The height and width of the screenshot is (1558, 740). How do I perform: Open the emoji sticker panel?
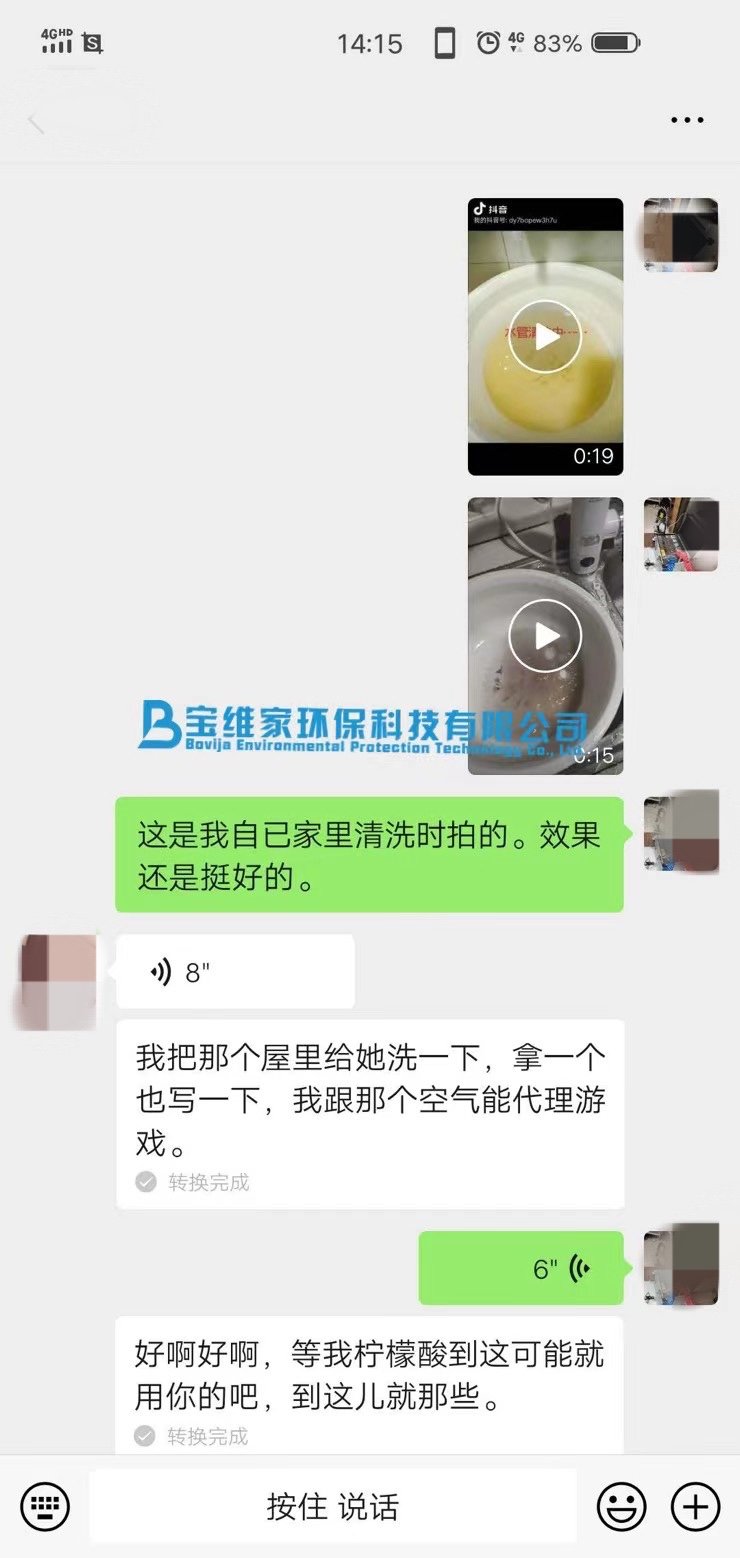point(621,1506)
